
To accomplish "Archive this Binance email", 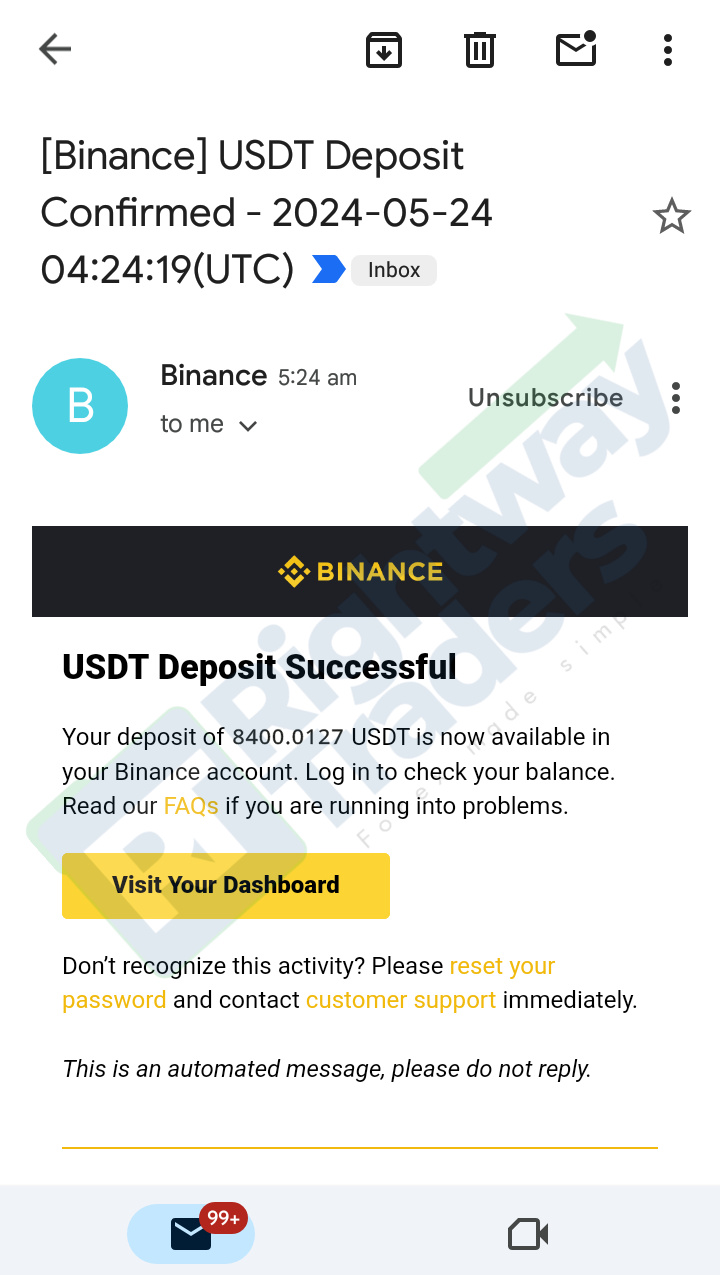I will point(384,49).
